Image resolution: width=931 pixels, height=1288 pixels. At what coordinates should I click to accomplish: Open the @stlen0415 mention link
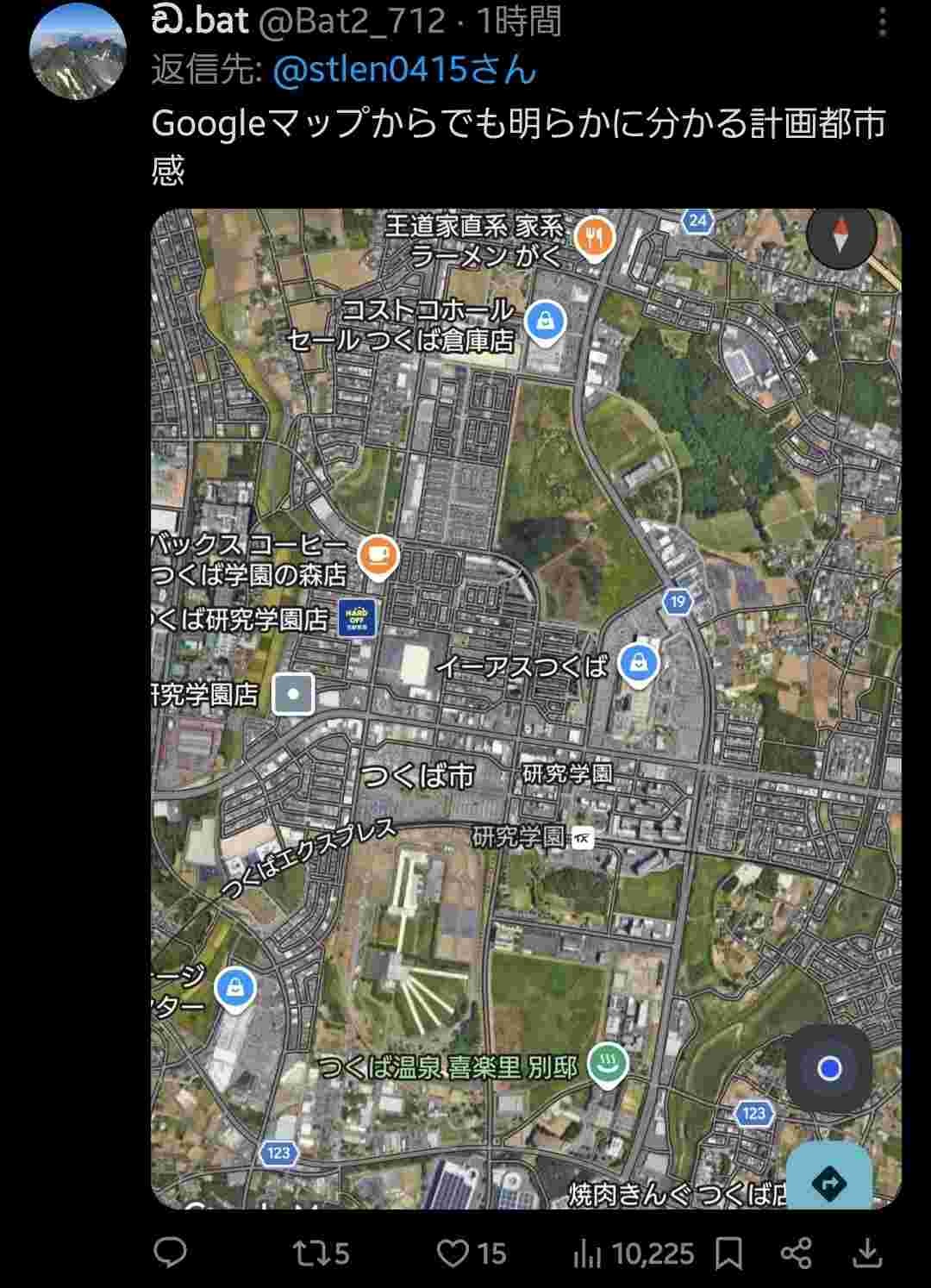coord(404,70)
